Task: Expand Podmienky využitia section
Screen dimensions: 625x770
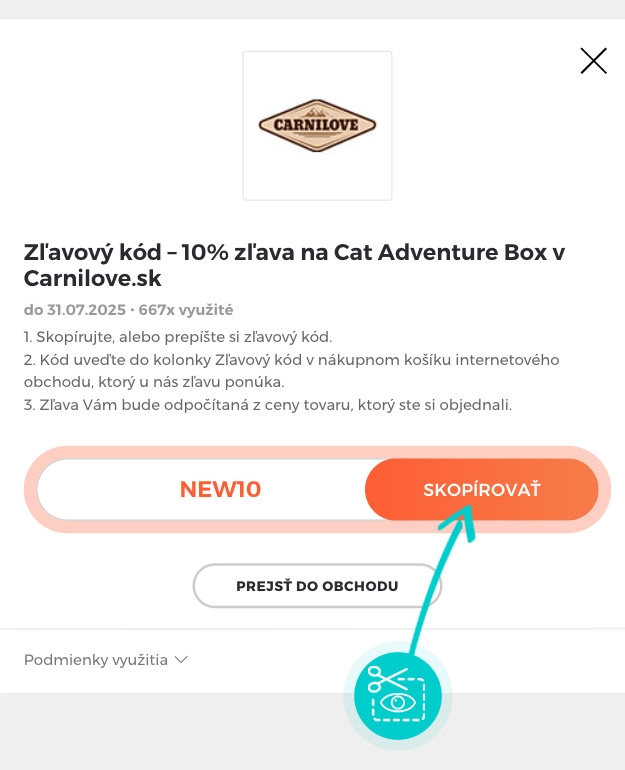Action: [x=106, y=660]
